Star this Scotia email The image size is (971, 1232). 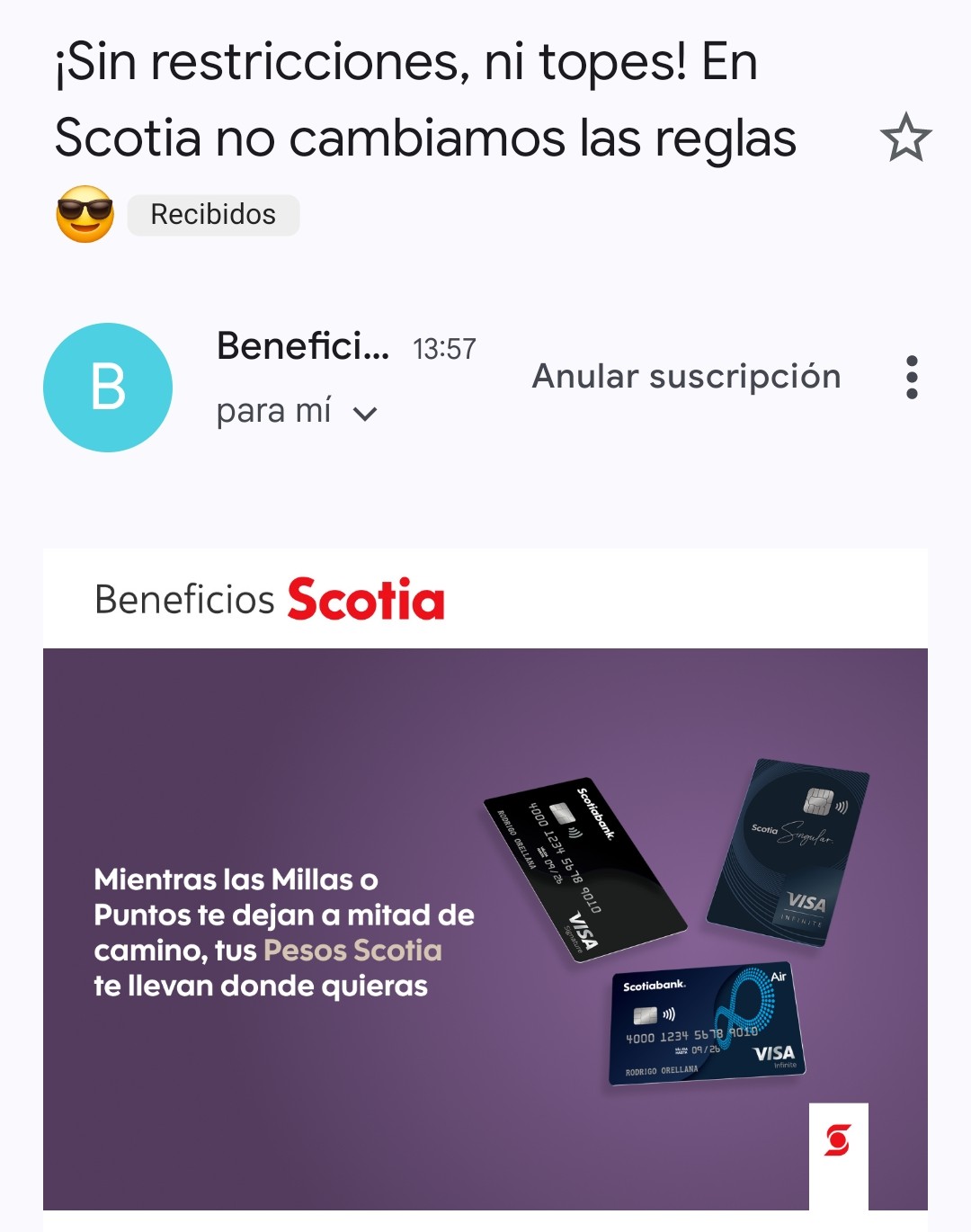pyautogui.click(x=905, y=138)
